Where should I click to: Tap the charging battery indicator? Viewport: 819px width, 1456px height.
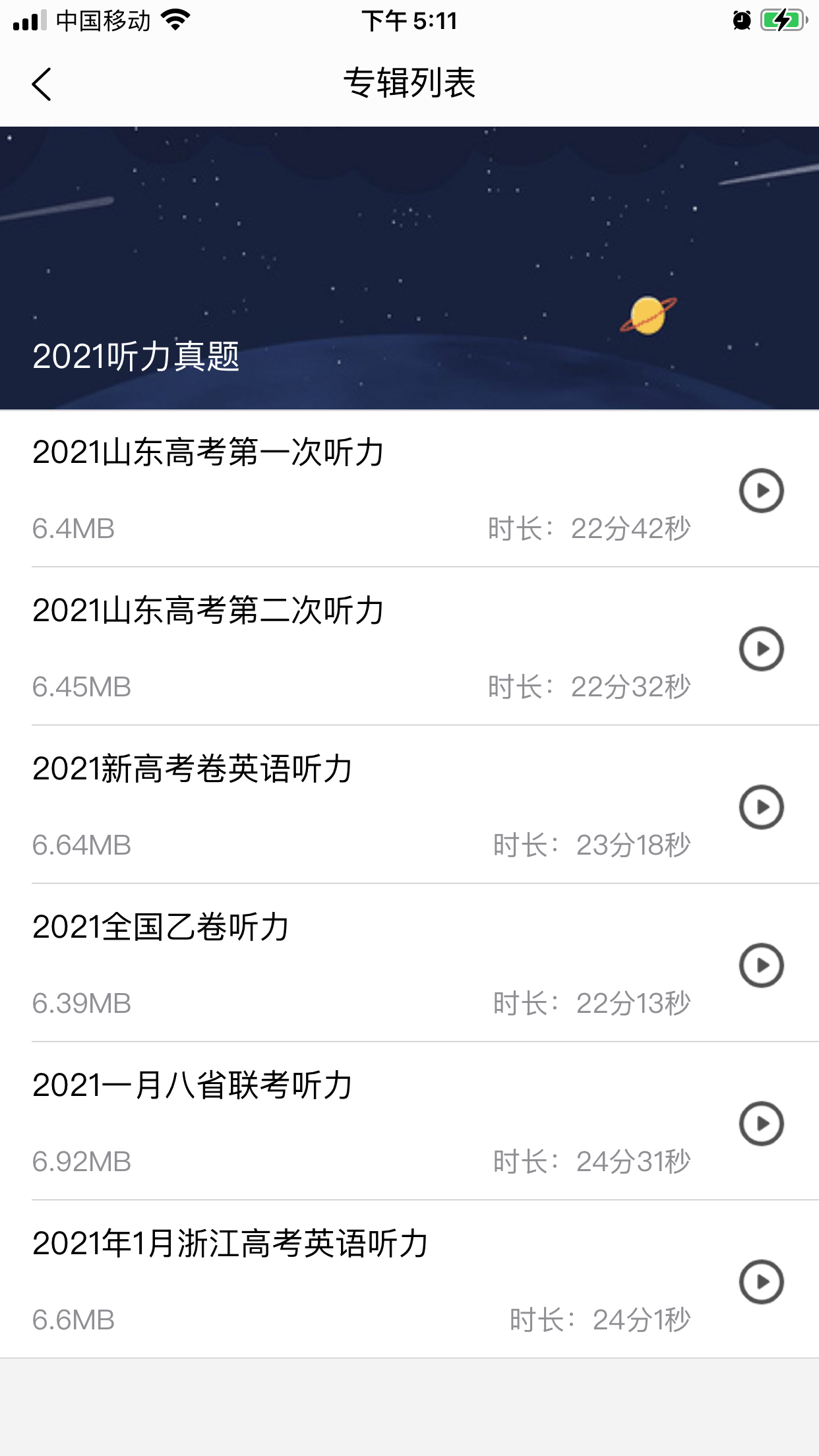click(783, 20)
